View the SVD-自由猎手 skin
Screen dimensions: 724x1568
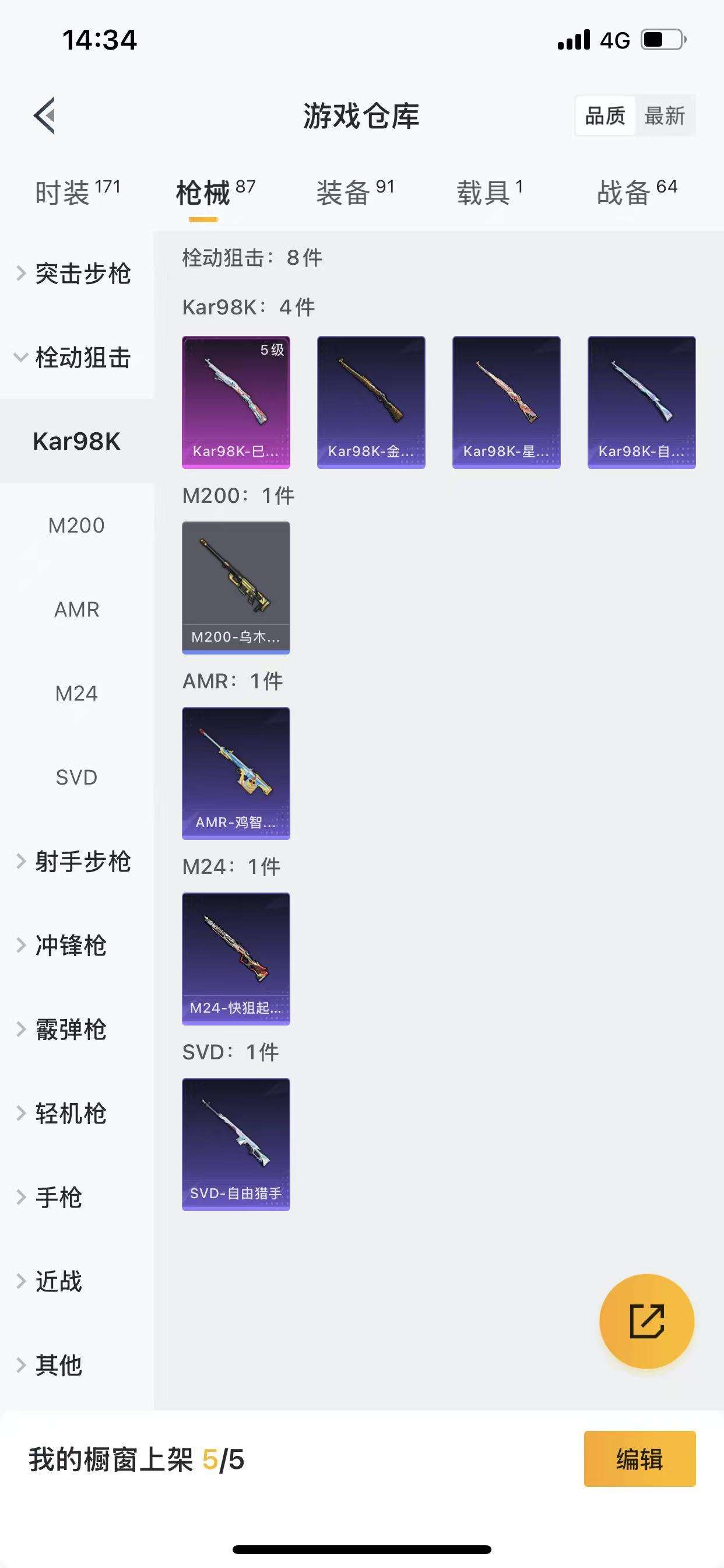click(x=236, y=1144)
